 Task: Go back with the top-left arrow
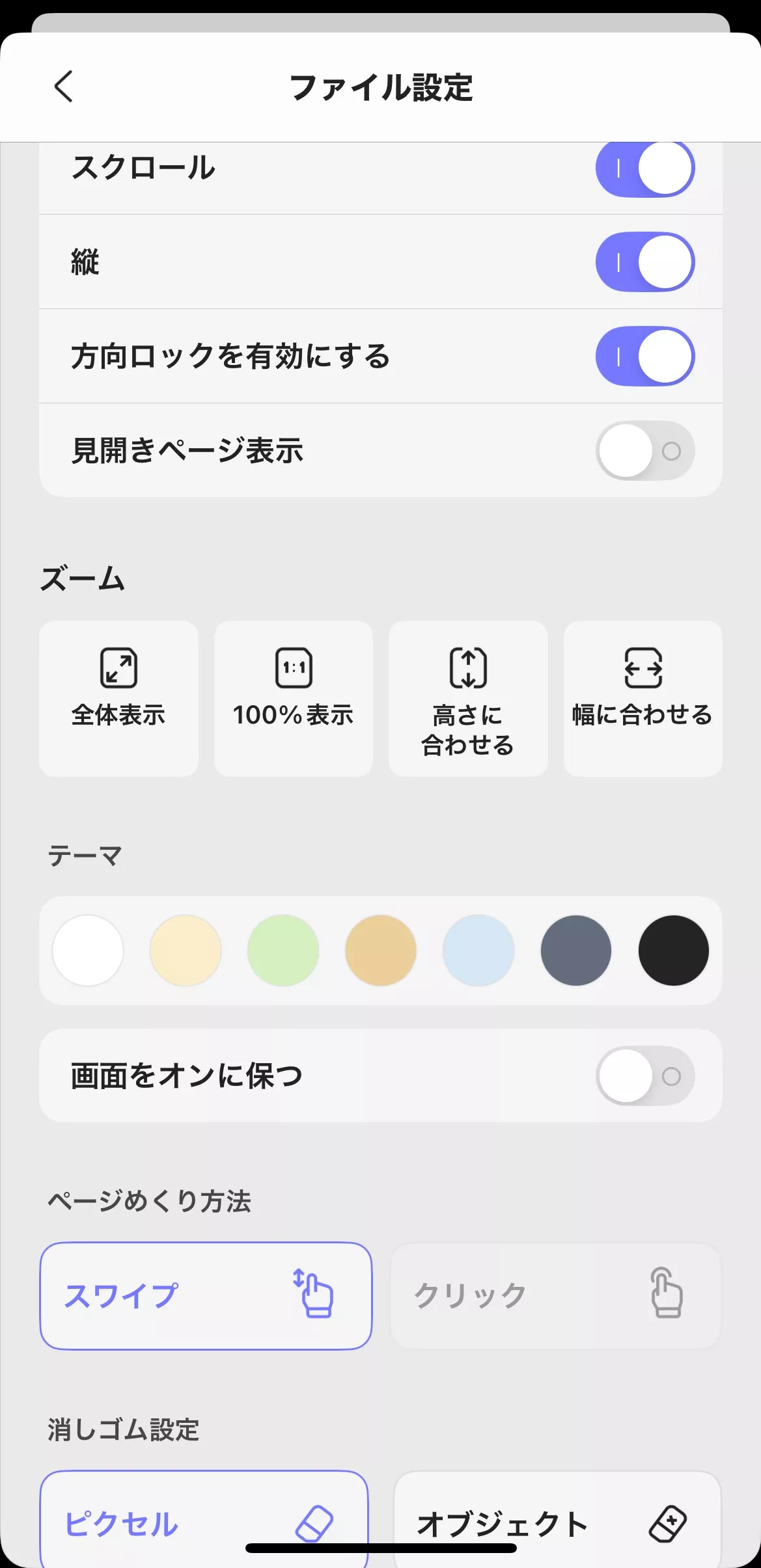coord(63,87)
